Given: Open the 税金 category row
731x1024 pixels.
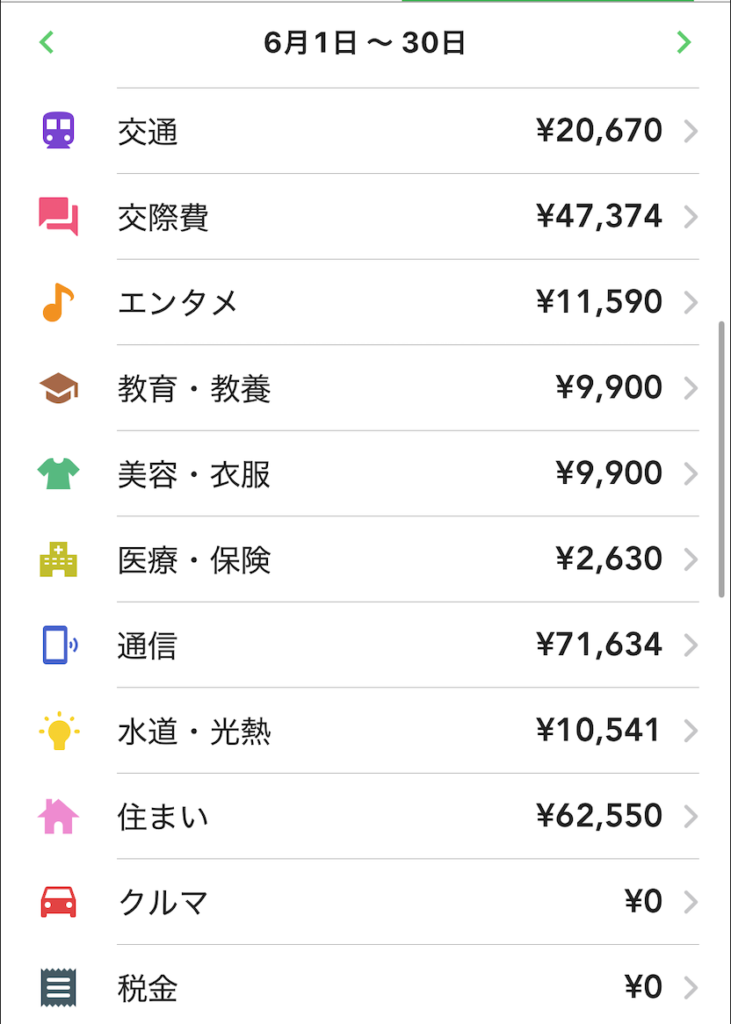Looking at the screenshot, I should (x=366, y=988).
